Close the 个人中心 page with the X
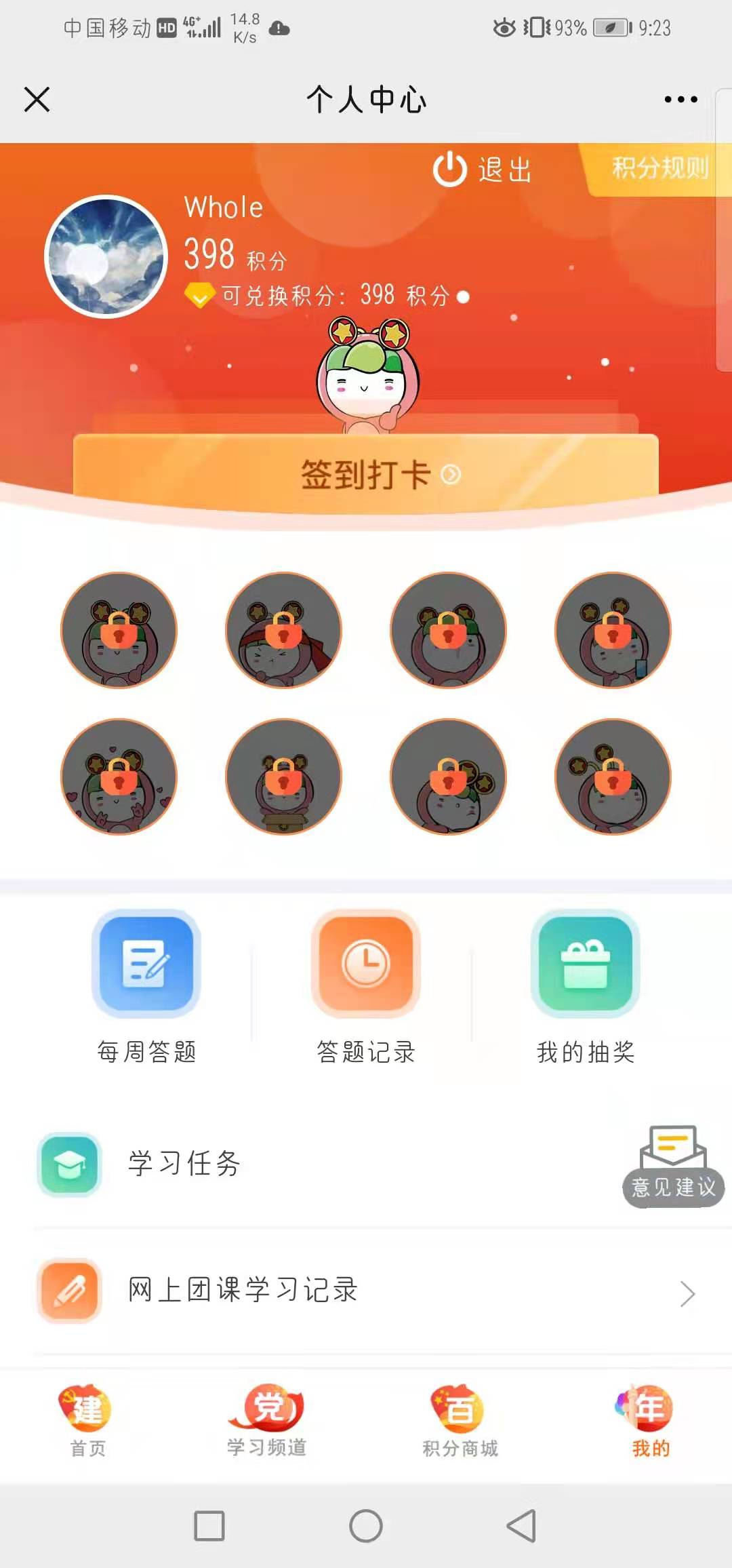 pos(37,100)
